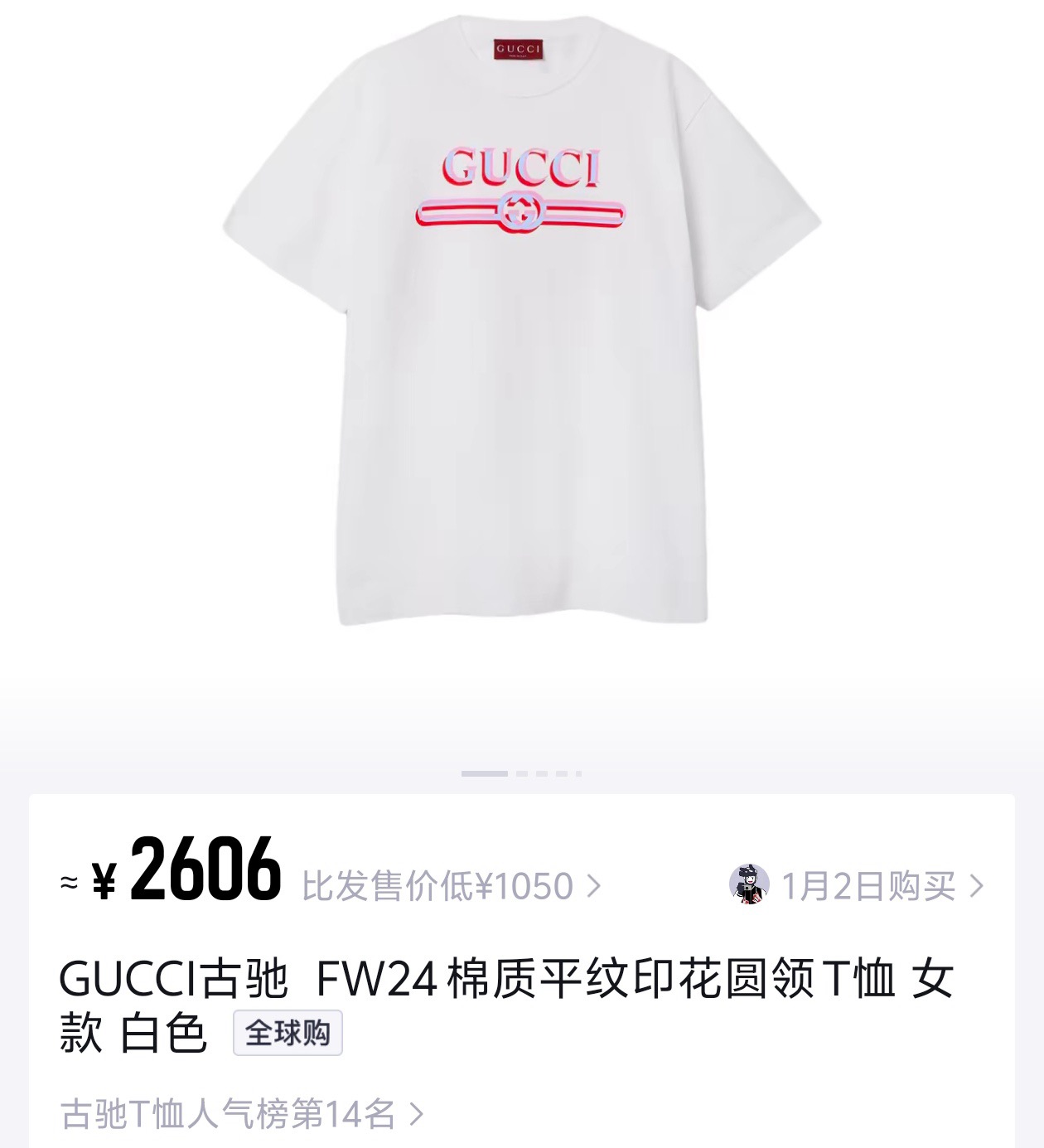This screenshot has width=1044, height=1148.
Task: Open 古驰T恤人气榜第14名 ranking
Action: [x=241, y=1114]
